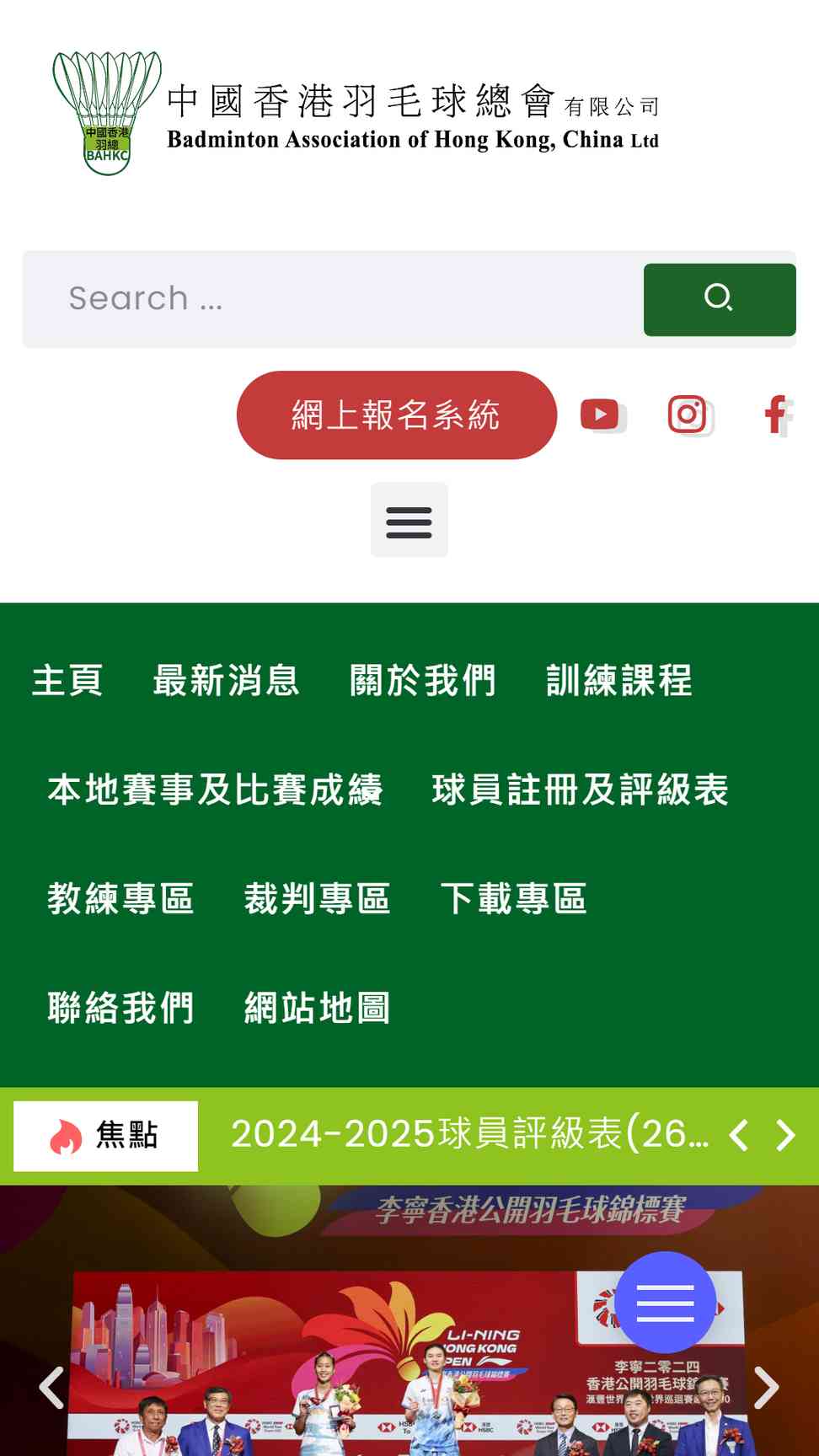Open 關於我們 about us

tap(423, 681)
